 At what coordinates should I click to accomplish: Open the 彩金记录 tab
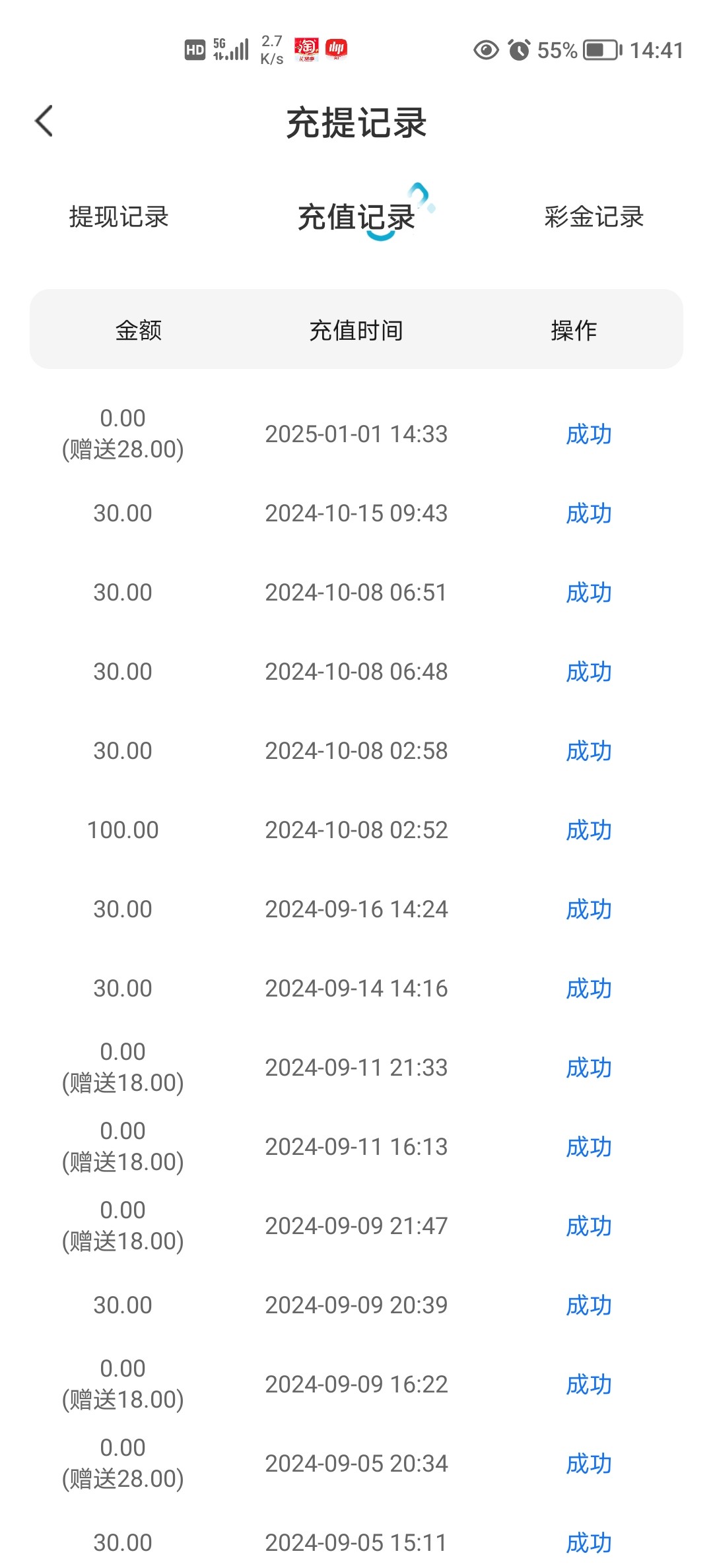coord(594,217)
